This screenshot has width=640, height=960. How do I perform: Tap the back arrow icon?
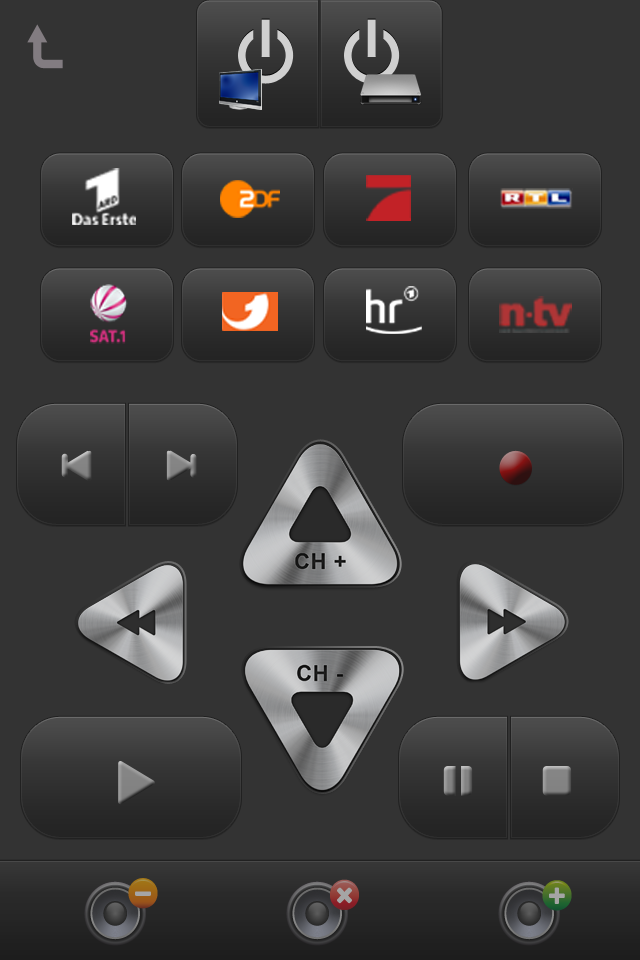click(x=44, y=48)
